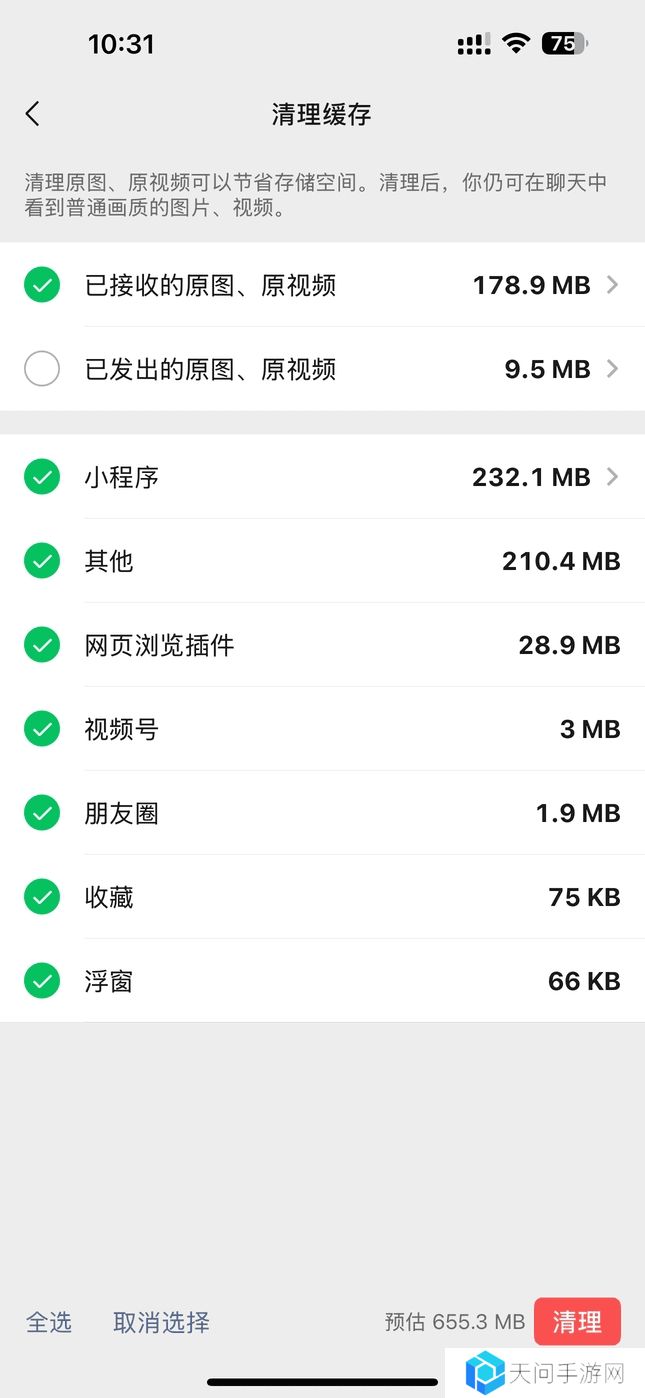Open 已发出的原图、原视频 details via the 9.5 MB chevron

(613, 369)
